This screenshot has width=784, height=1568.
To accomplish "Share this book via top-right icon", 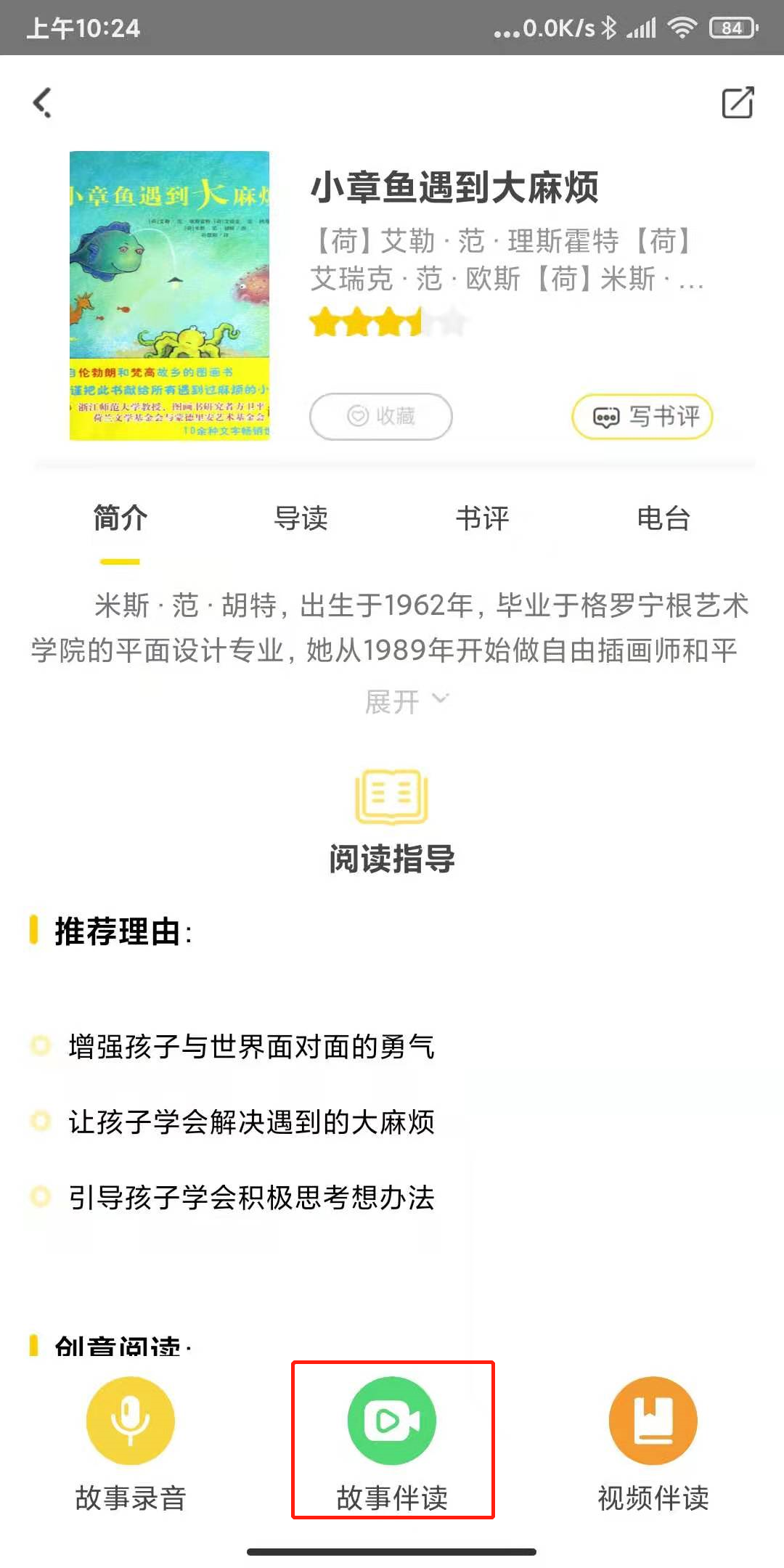I will point(738,102).
